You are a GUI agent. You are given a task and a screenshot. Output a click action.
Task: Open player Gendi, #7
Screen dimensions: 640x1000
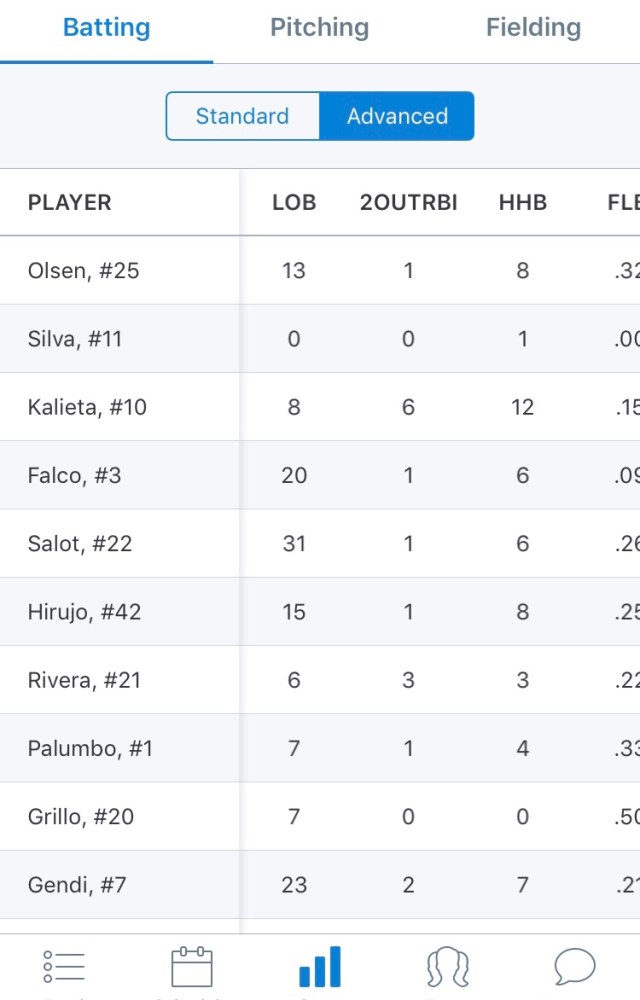(x=77, y=885)
